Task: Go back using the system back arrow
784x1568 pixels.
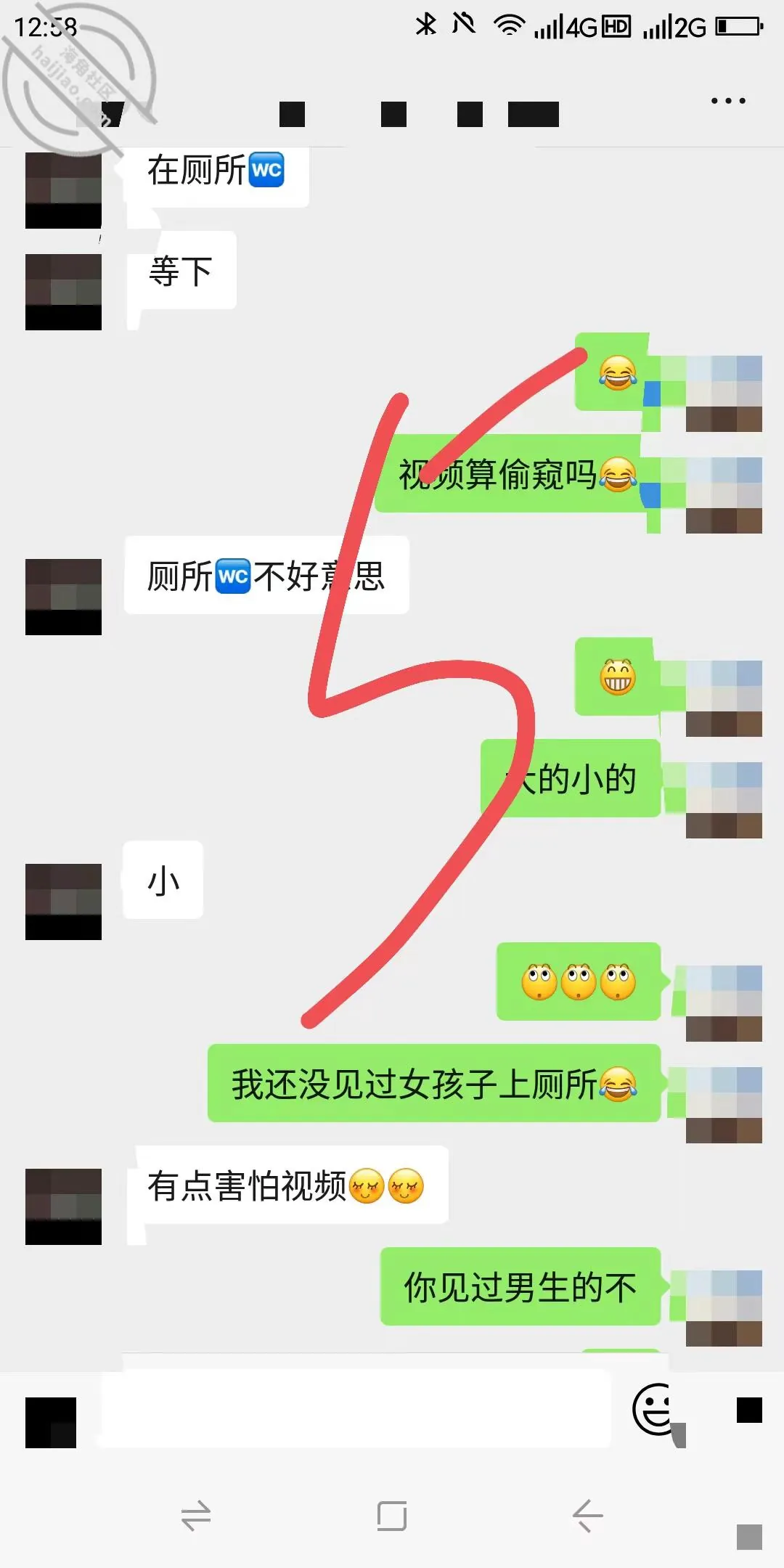Action: pyautogui.click(x=587, y=1516)
